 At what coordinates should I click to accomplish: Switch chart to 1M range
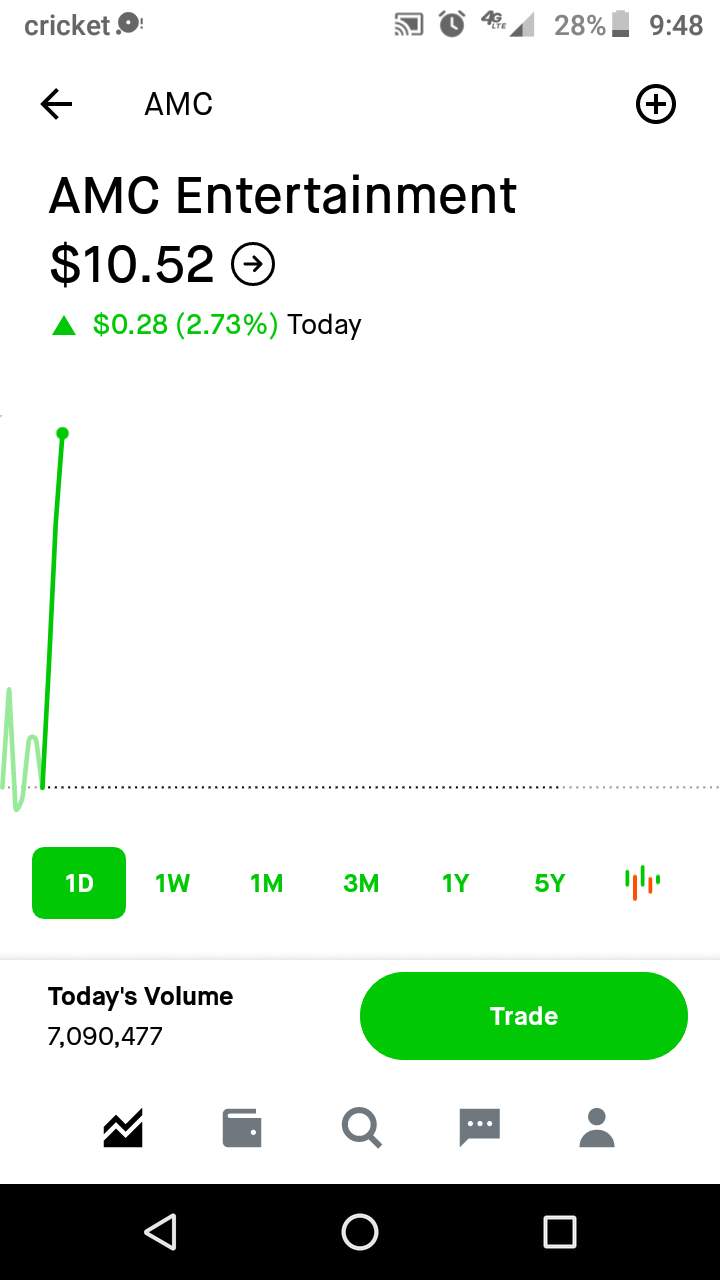[x=267, y=883]
